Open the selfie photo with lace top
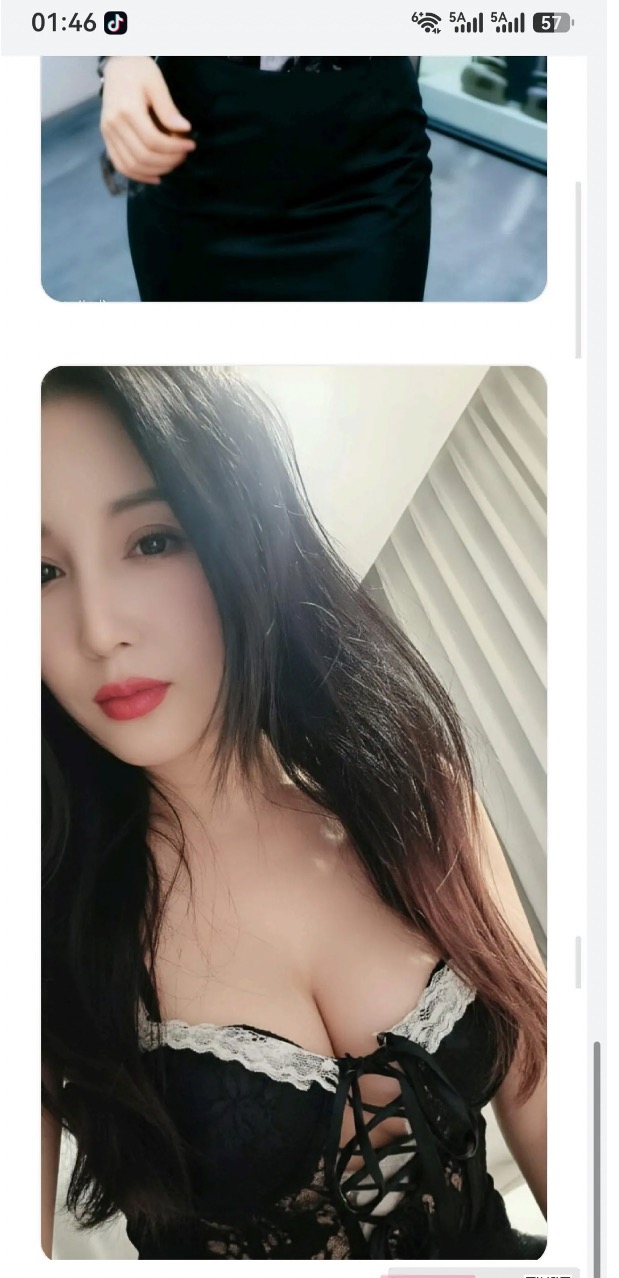Image resolution: width=619 pixels, height=1278 pixels. coord(294,813)
